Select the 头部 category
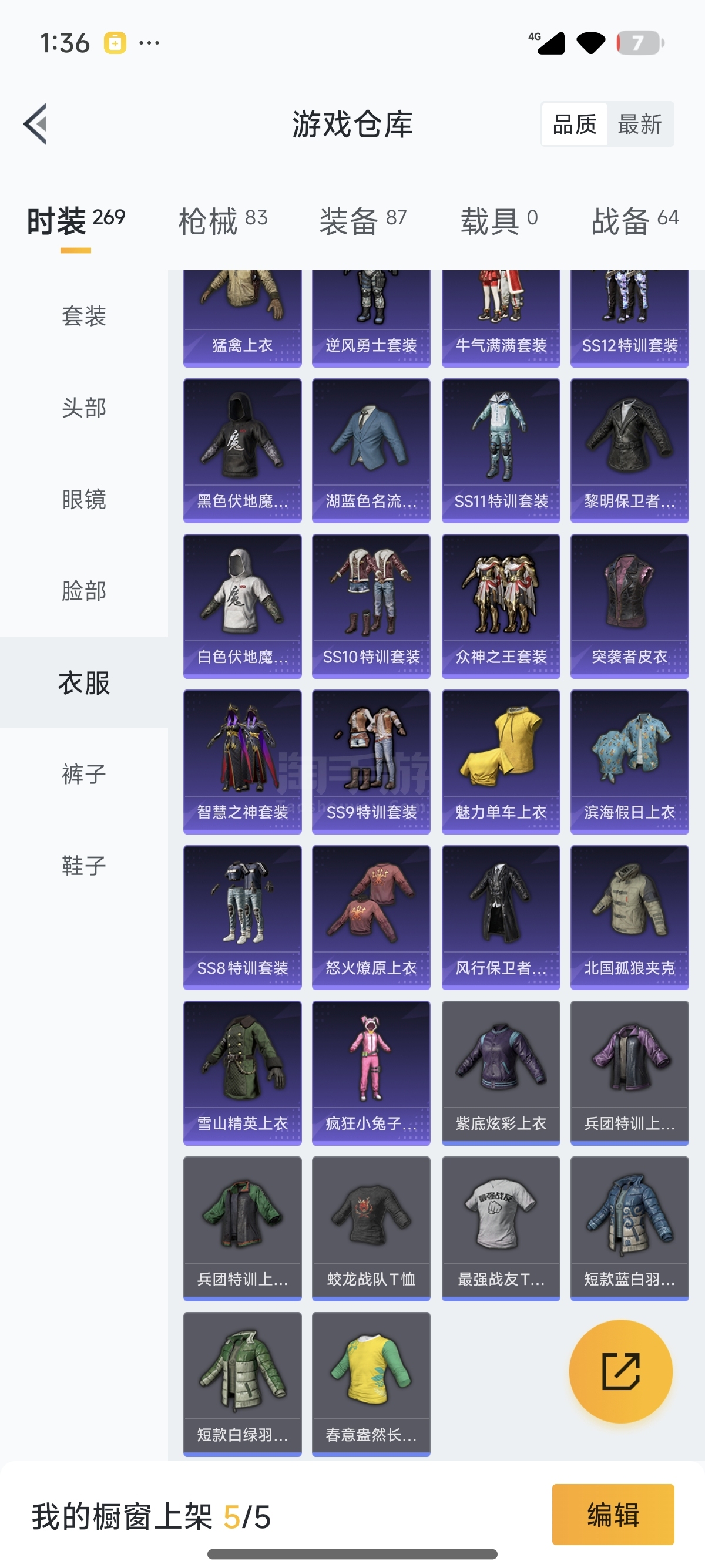Viewport: 705px width, 1568px height. [x=84, y=407]
